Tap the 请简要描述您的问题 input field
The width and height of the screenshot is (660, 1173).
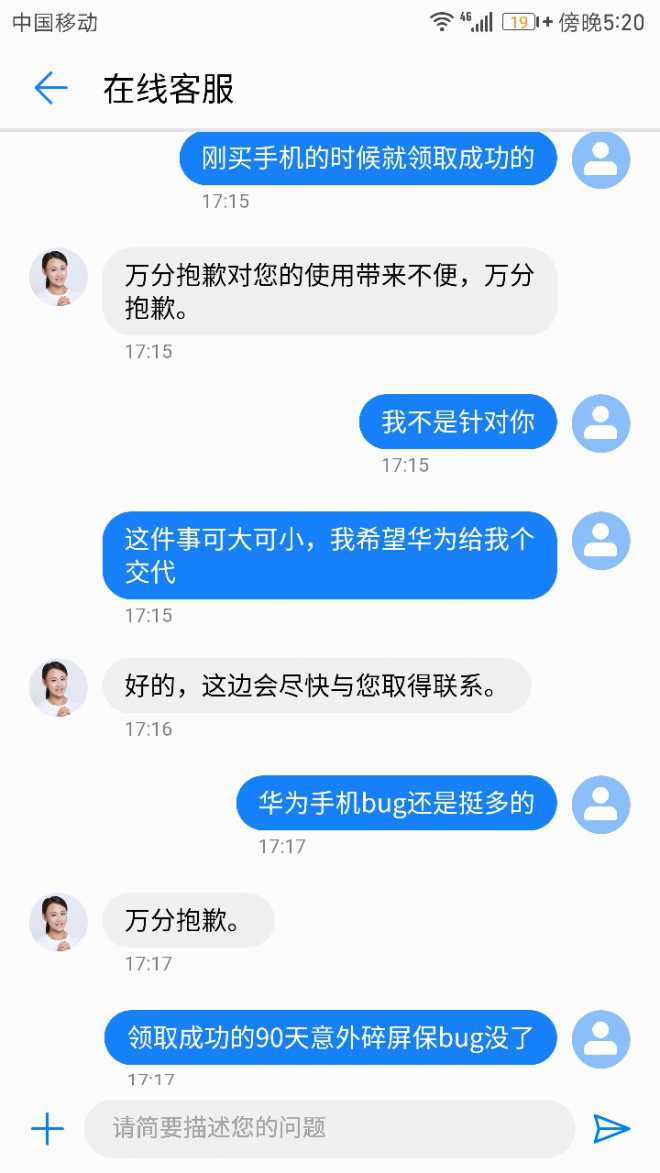(x=329, y=1128)
